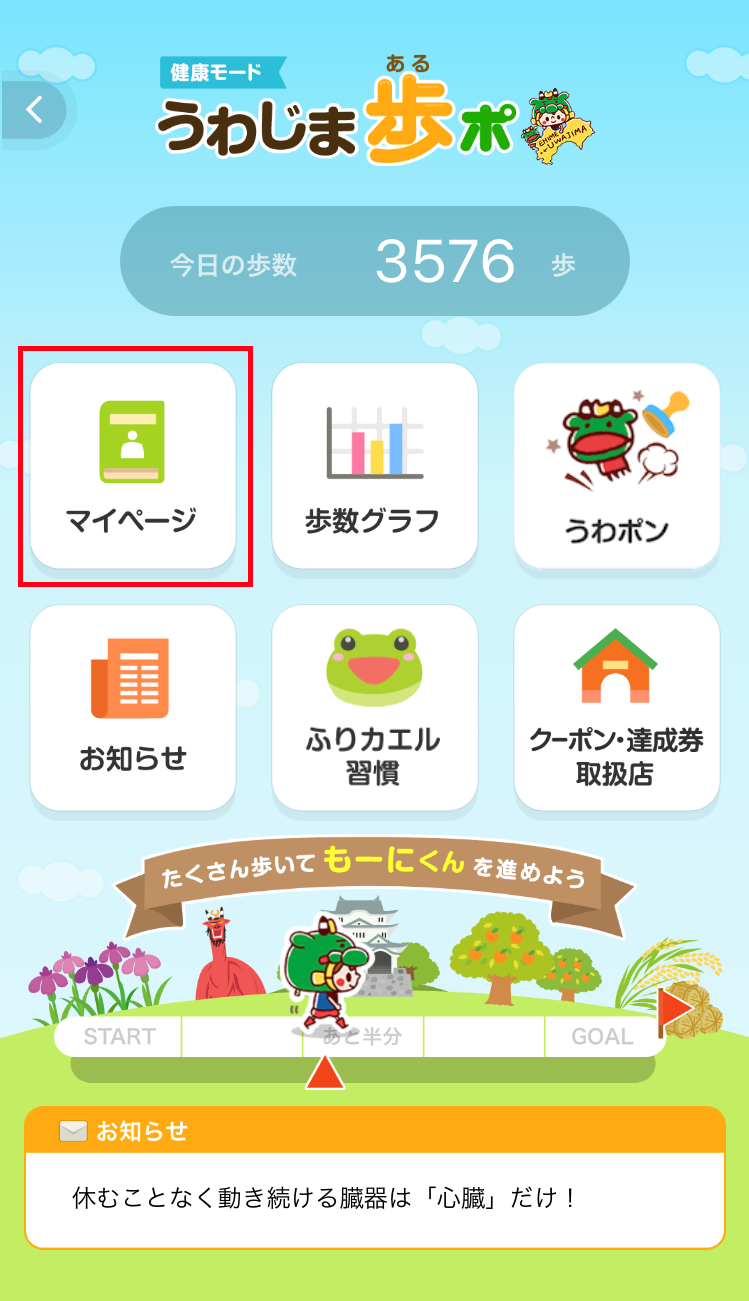749x1301 pixels.
Task: Open マイページ (My Page)
Action: pyautogui.click(x=133, y=465)
